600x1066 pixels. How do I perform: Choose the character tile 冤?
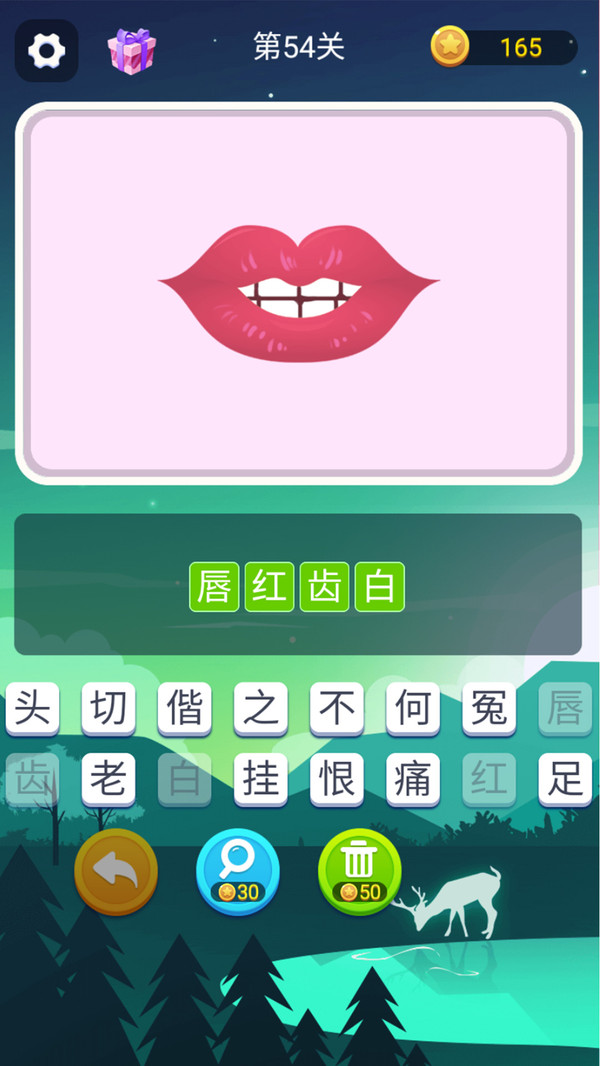488,709
